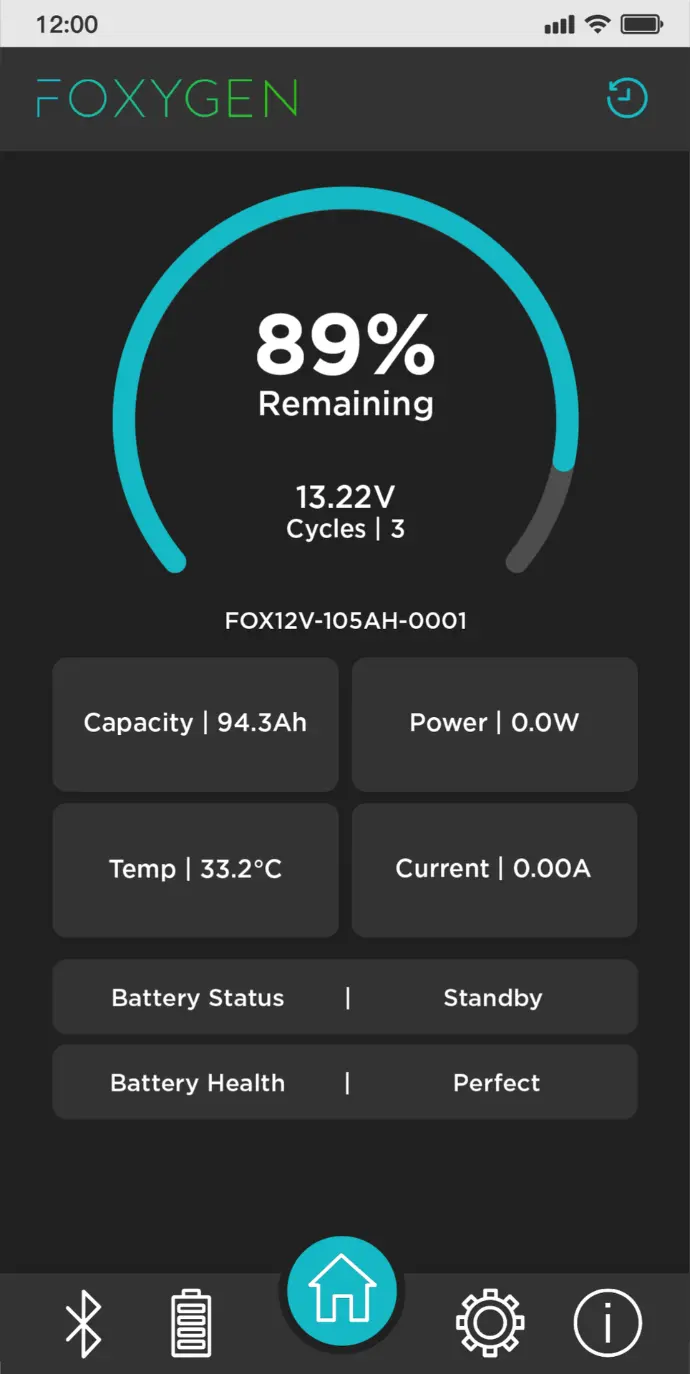Switch to the battery details tab
Screen dimensions: 690x1374
pyautogui.click(x=191, y=1322)
